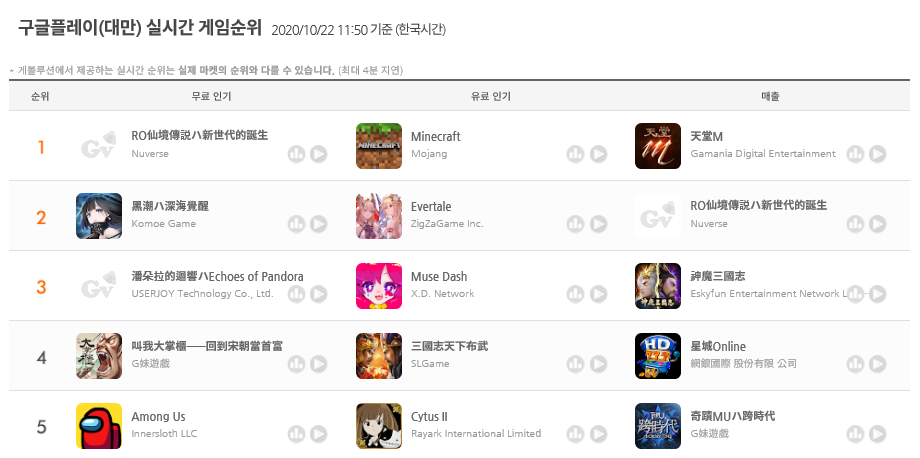The width and height of the screenshot is (920, 458).
Task: Open 星城Online in the grossing ranking
Action: click(x=717, y=346)
